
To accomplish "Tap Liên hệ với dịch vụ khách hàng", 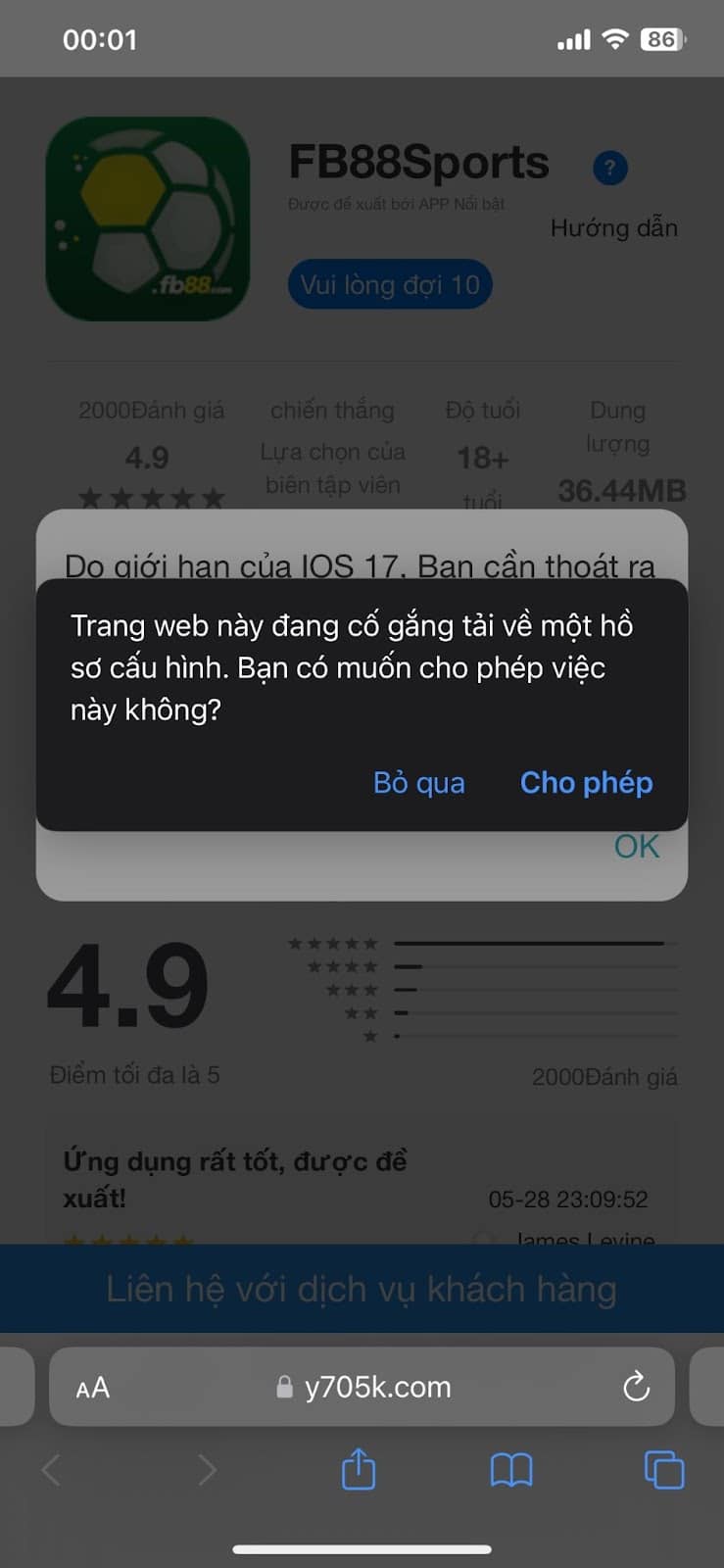I will click(362, 1289).
